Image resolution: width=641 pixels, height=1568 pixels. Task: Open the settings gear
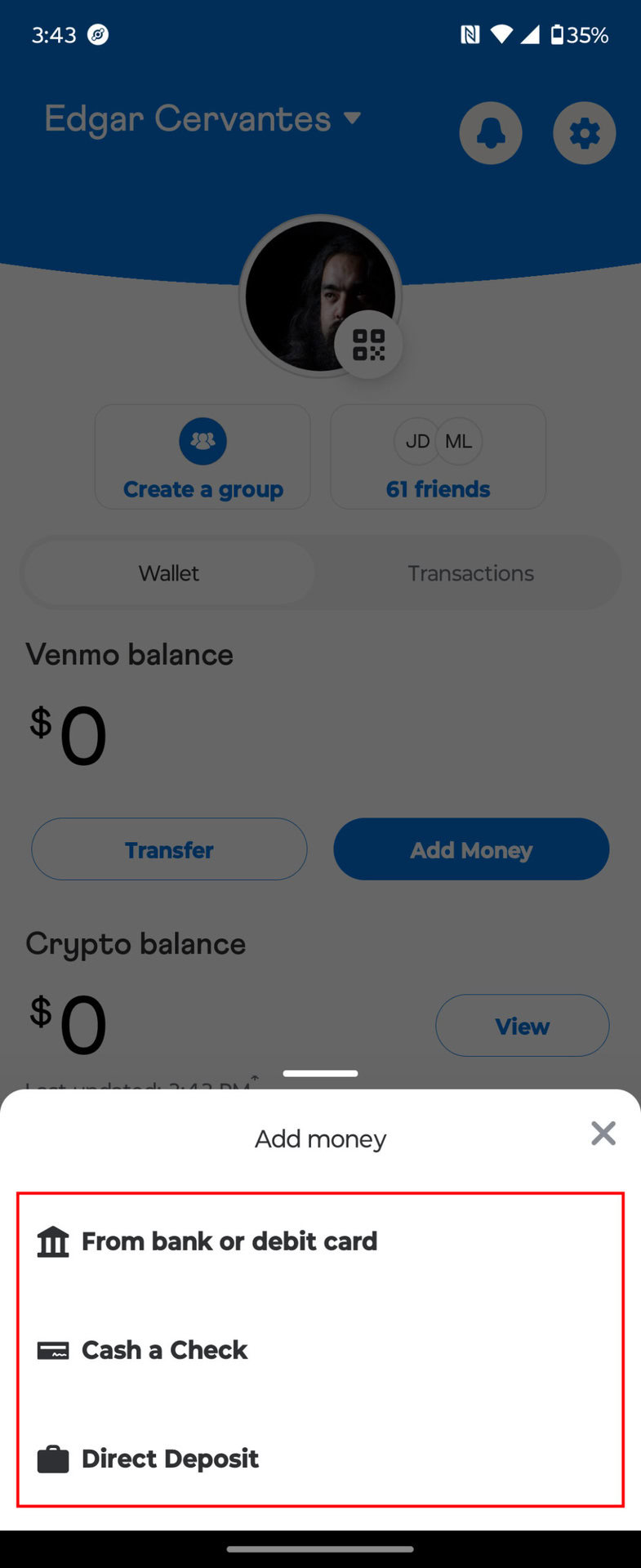pyautogui.click(x=584, y=133)
